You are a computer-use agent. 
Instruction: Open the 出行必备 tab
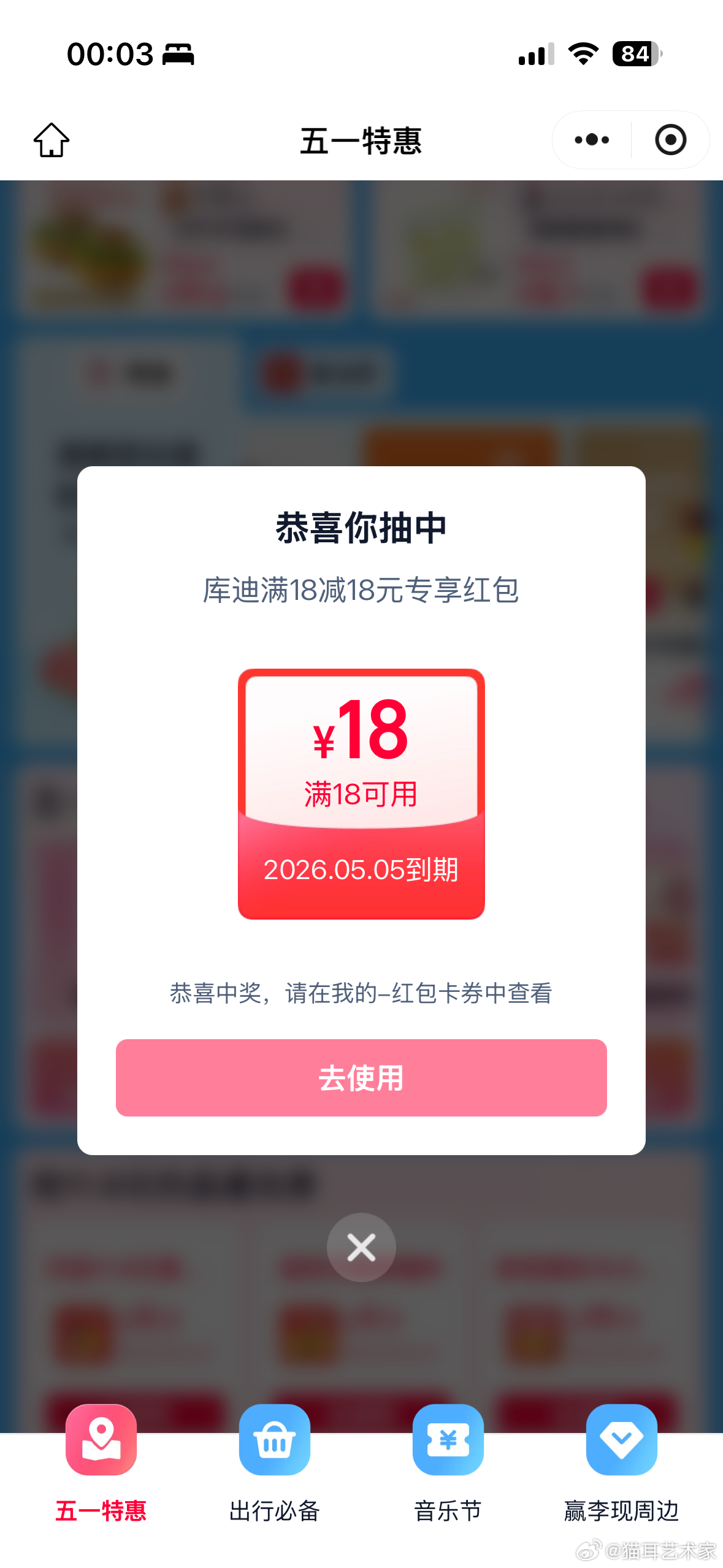275,1464
